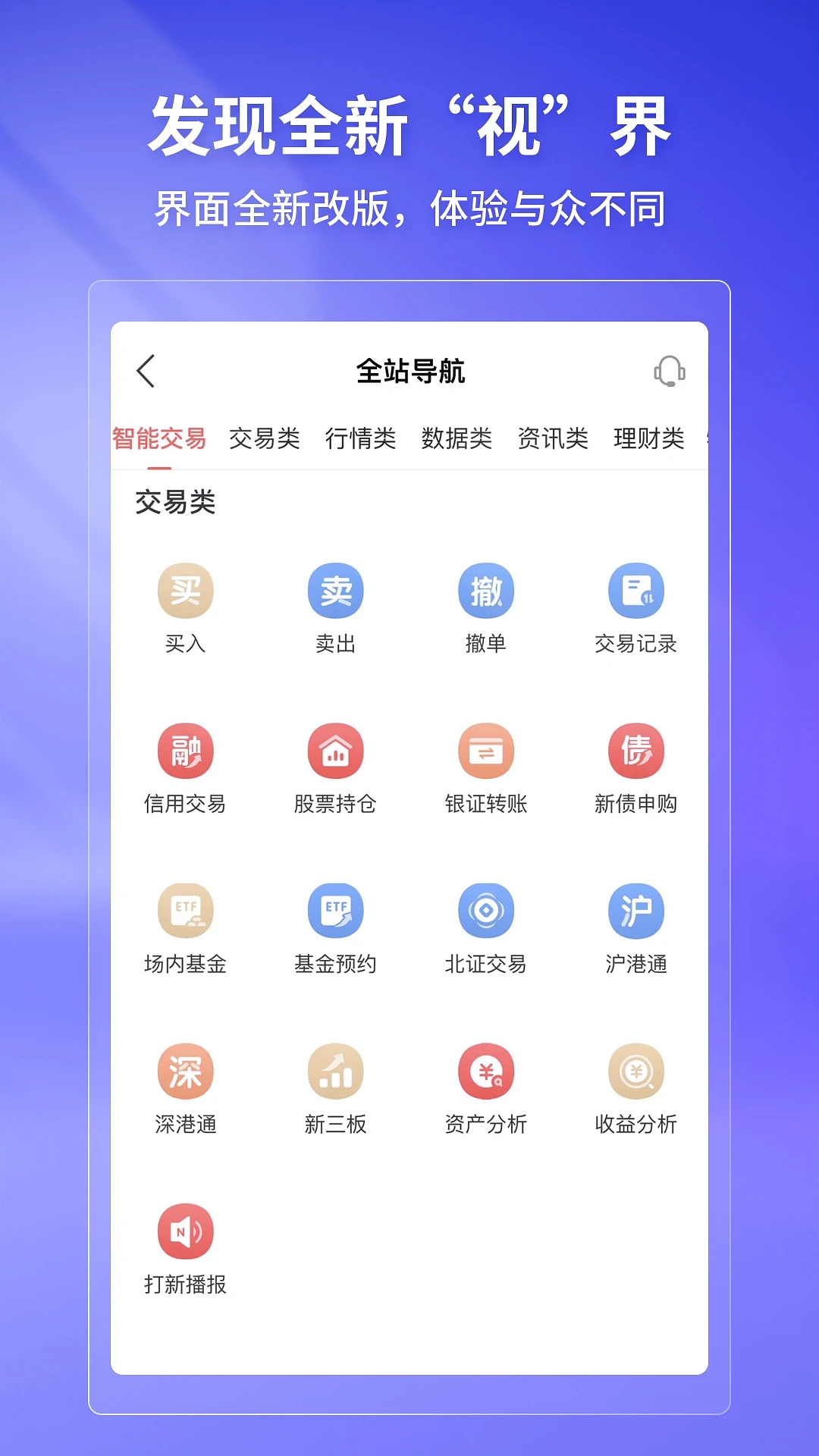Open 资产分析 (Asset Analysis)

coord(488,1072)
